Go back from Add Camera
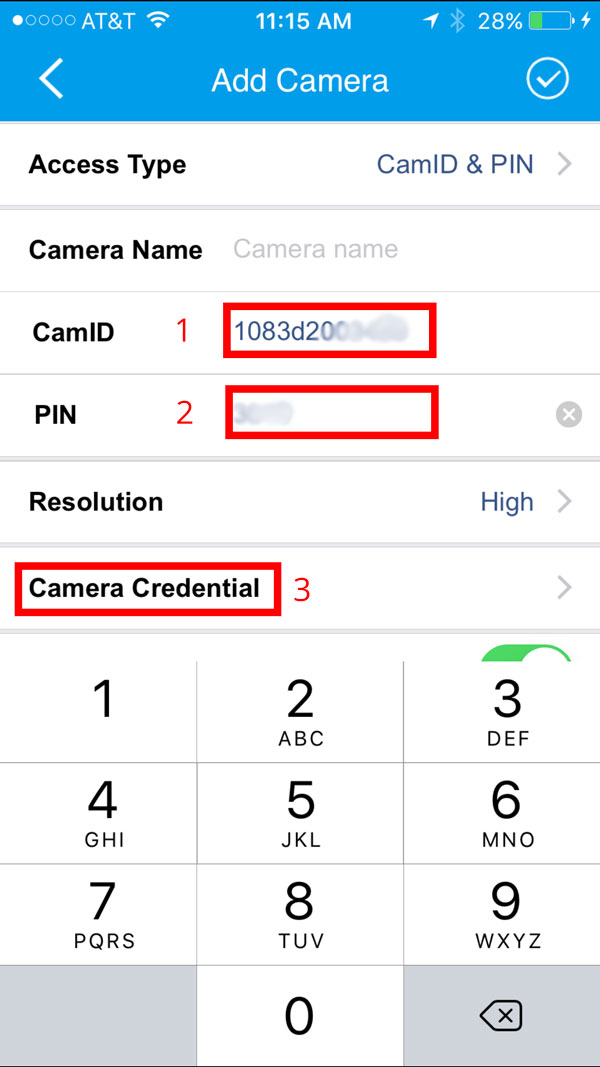The image size is (600, 1067). [51, 79]
